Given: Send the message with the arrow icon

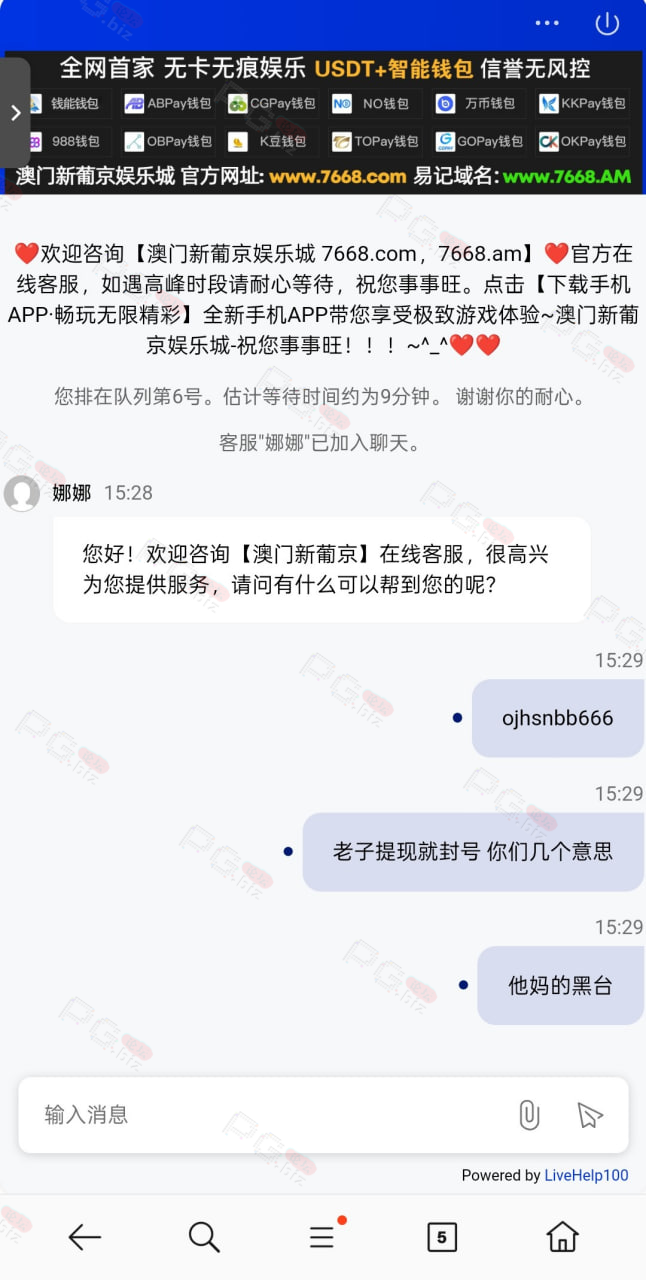Looking at the screenshot, I should (590, 1115).
